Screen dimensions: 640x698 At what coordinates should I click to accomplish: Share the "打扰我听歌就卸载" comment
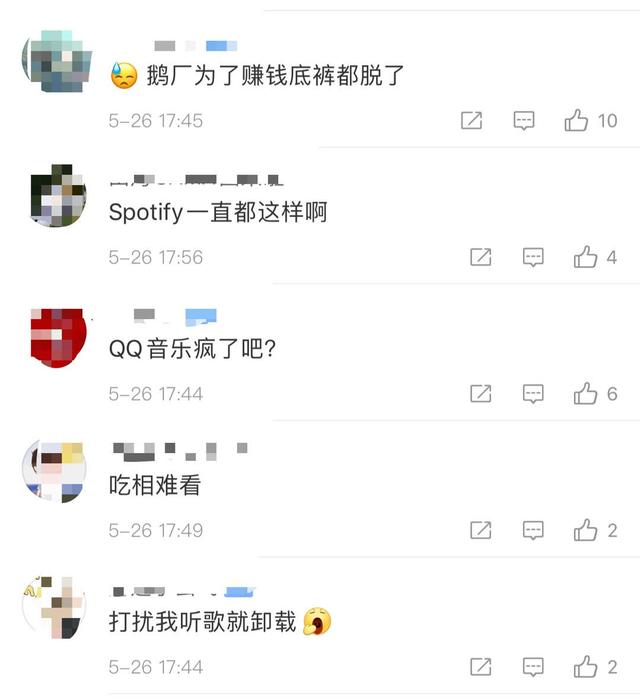tap(481, 667)
